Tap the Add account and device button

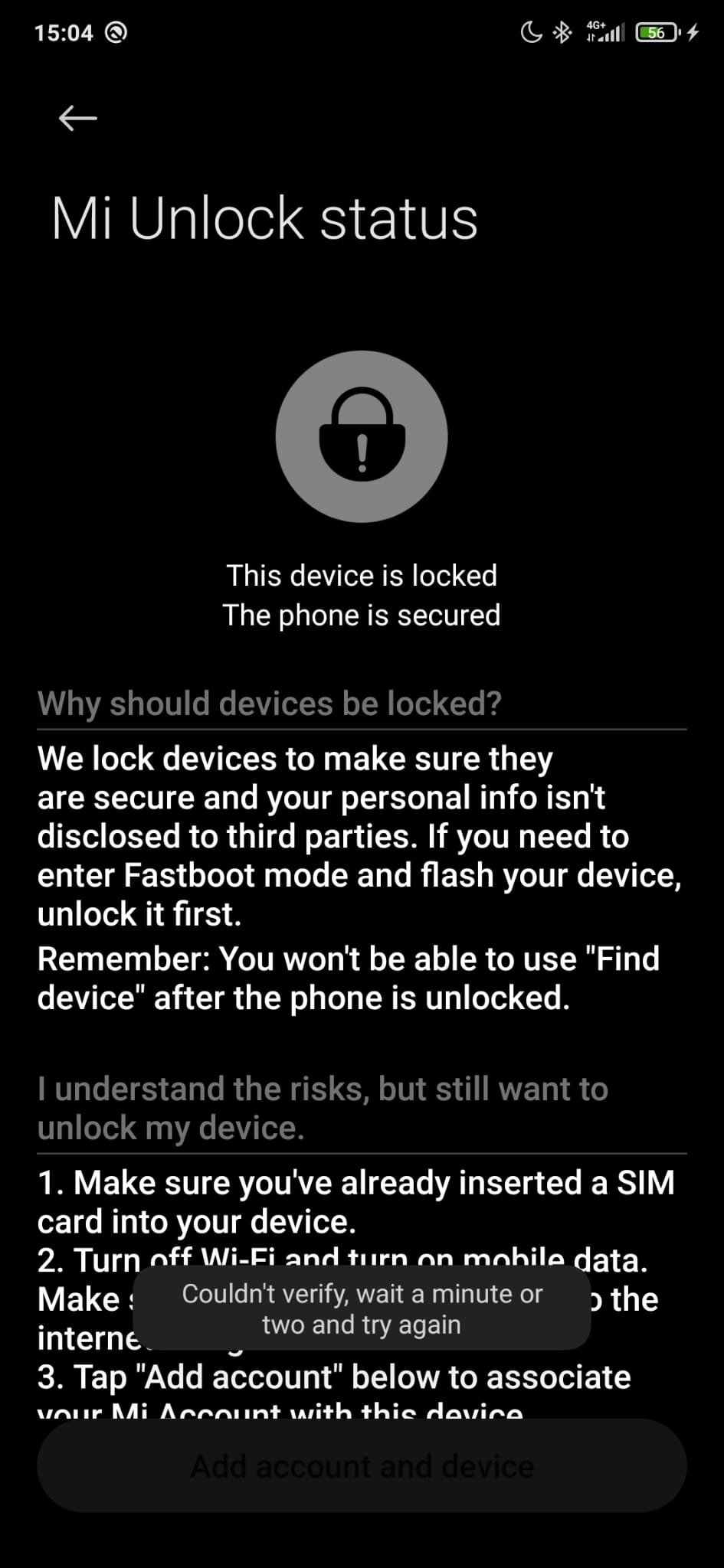pos(362,1465)
